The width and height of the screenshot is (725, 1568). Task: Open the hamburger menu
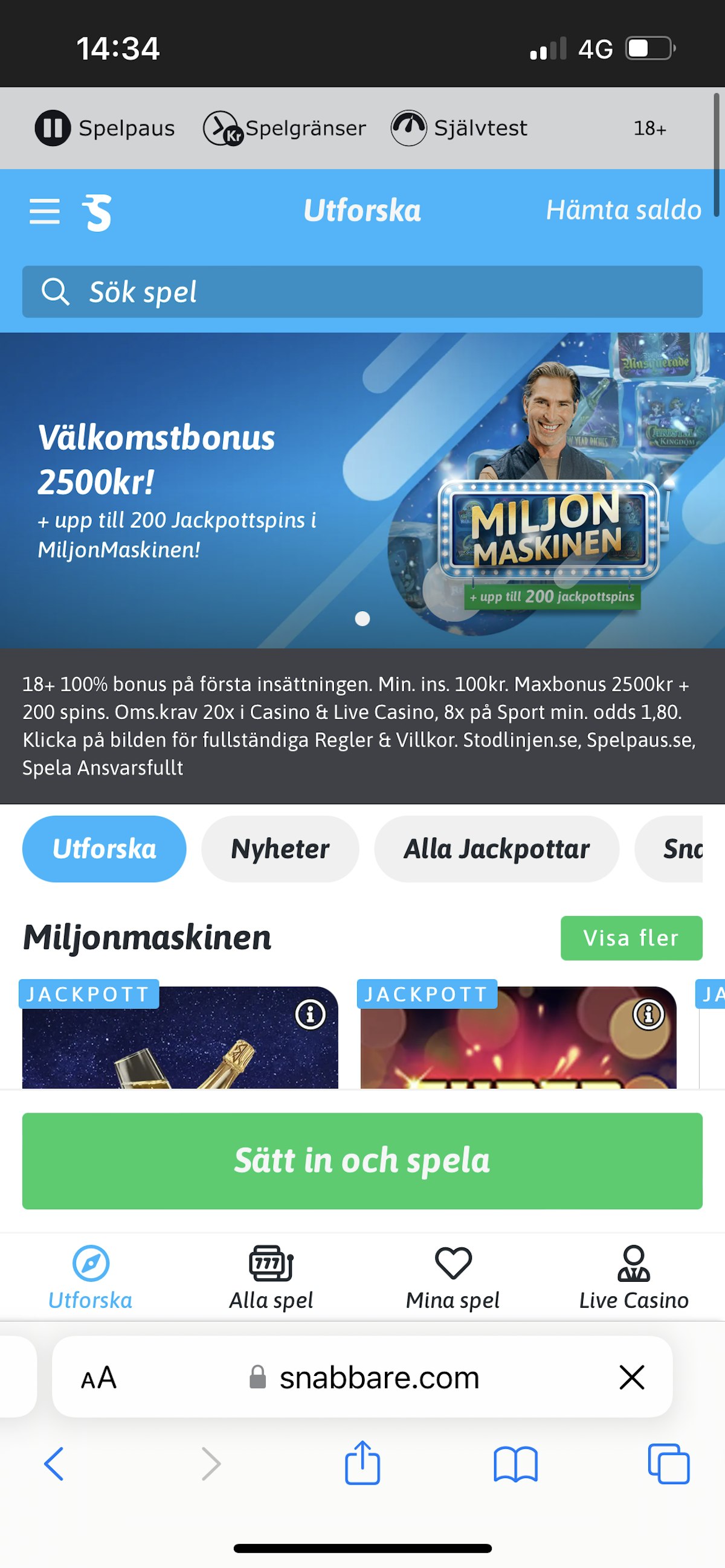[x=45, y=211]
